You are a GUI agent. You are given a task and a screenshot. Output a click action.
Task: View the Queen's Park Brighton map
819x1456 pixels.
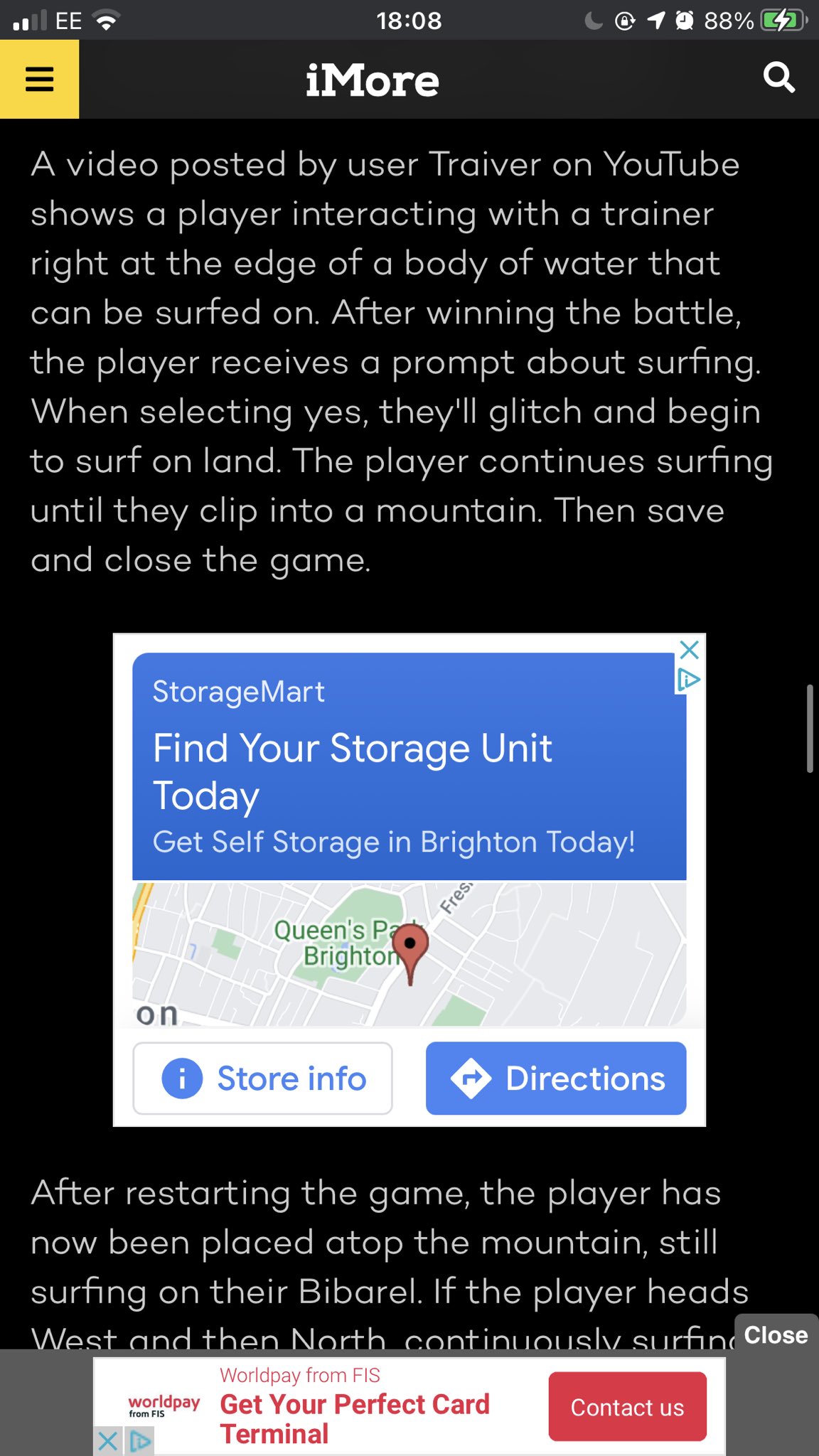(409, 953)
